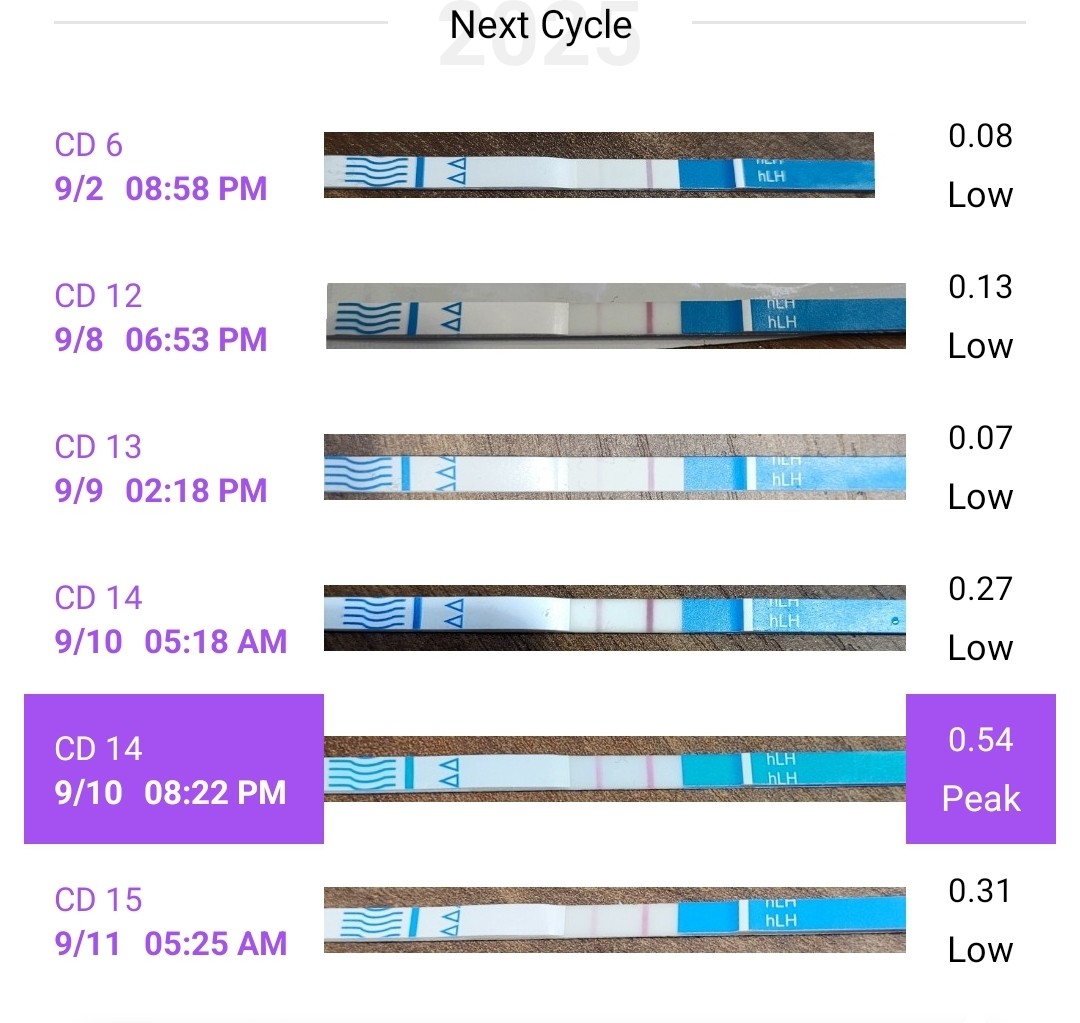1080x1023 pixels.
Task: Select the CD 13 entry at 02:18 PM
Action: (161, 469)
